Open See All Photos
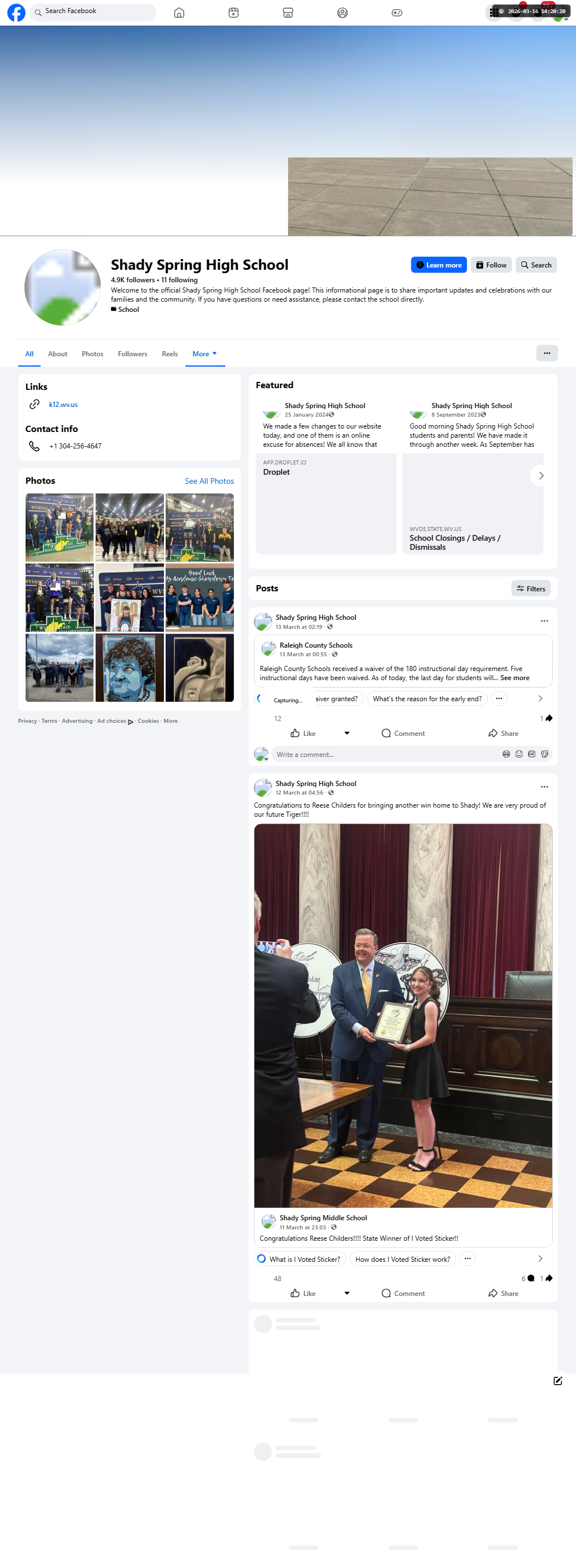Image resolution: width=576 pixels, height=1568 pixels. pos(209,481)
